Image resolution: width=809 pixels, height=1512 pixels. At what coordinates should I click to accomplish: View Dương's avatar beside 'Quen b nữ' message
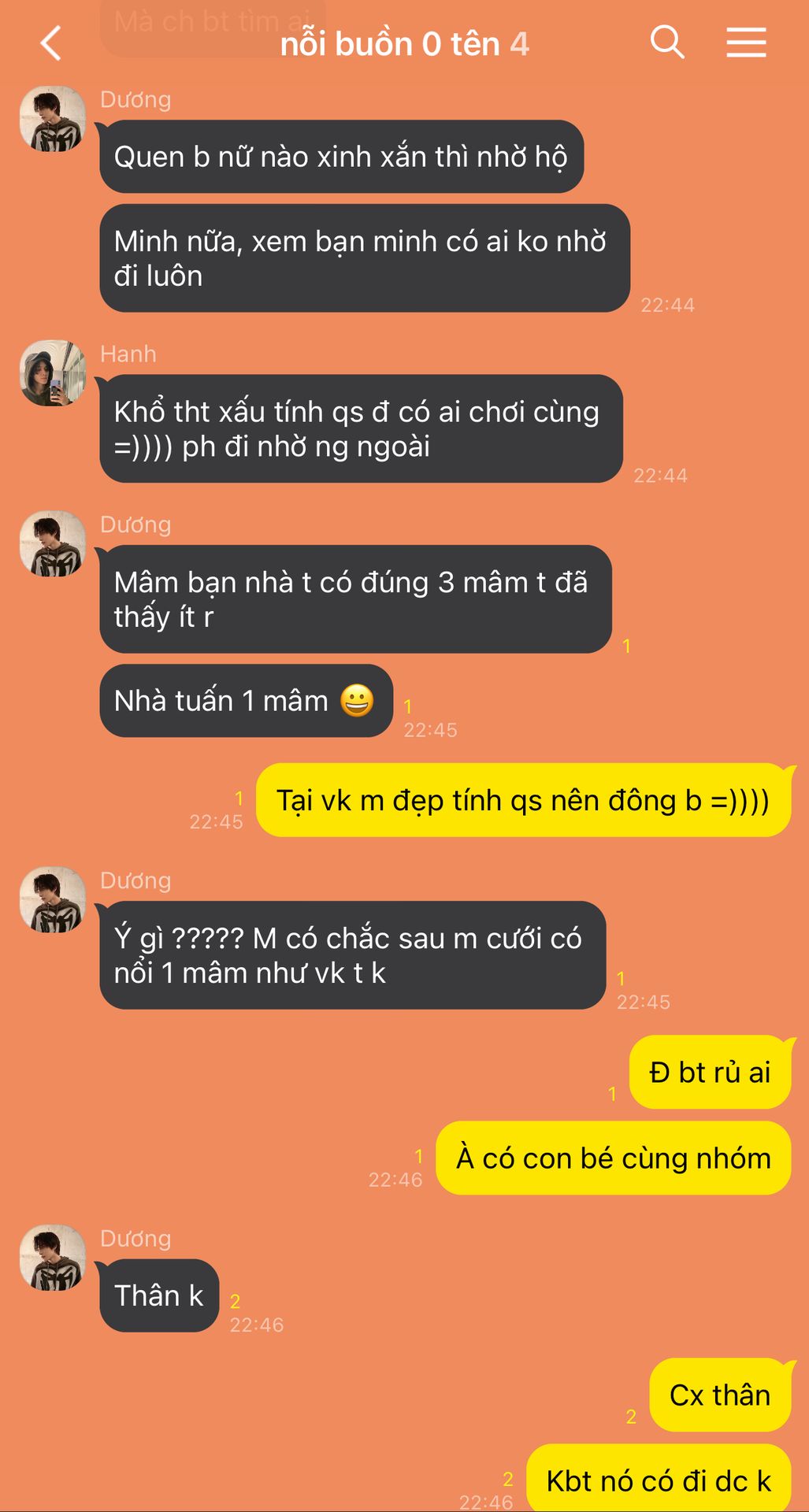[x=53, y=119]
